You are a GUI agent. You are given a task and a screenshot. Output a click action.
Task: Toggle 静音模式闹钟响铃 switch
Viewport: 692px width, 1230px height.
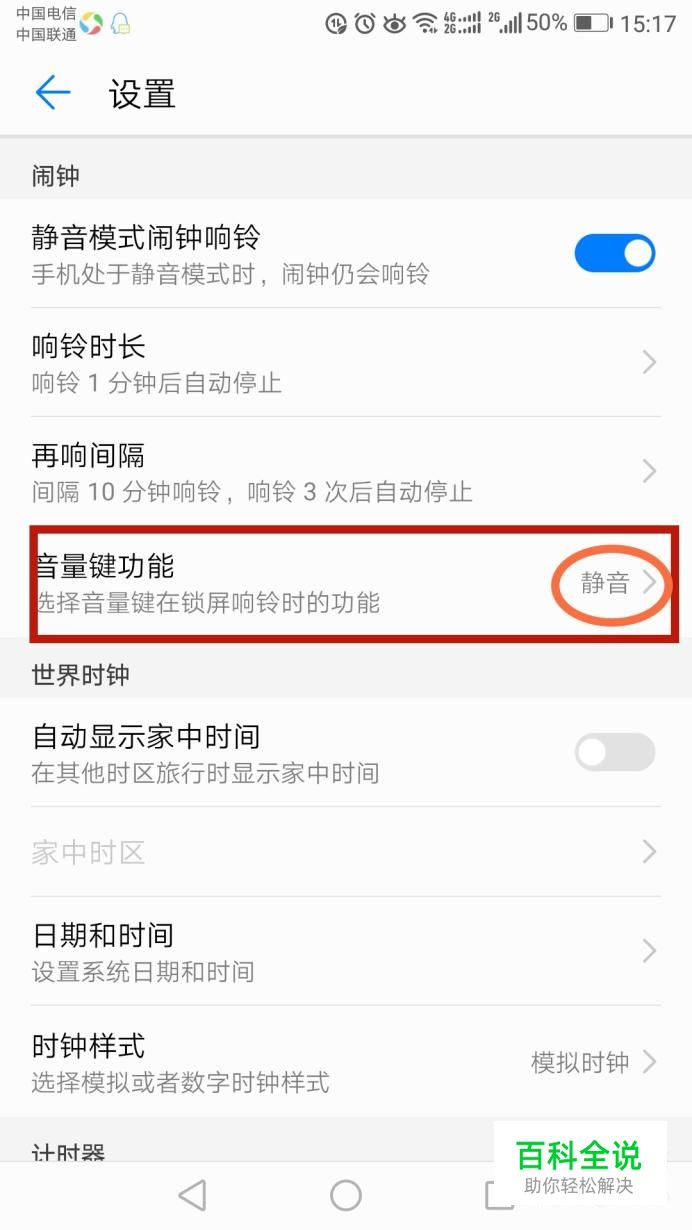614,253
